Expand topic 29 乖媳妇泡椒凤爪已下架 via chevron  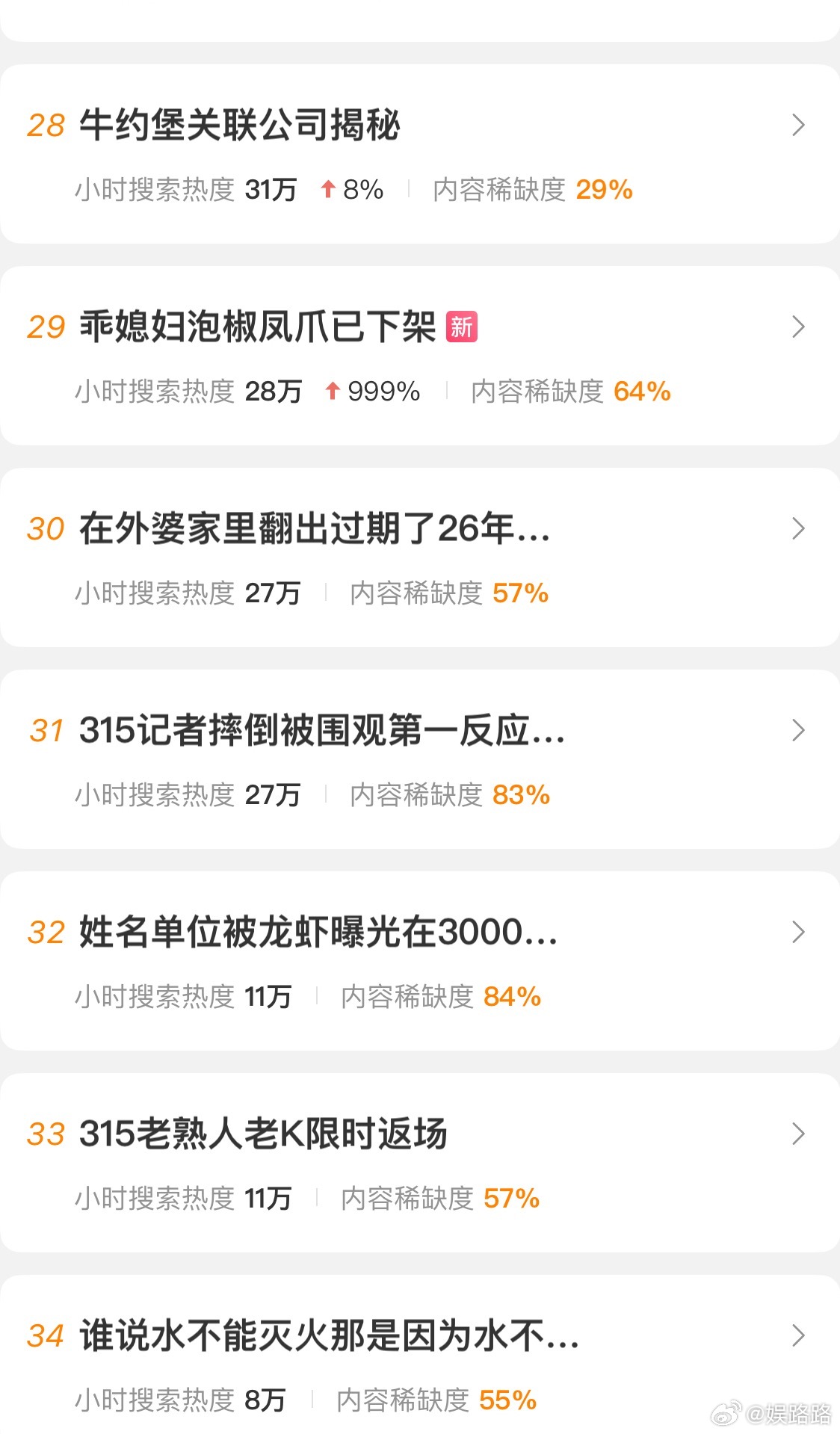(x=797, y=327)
